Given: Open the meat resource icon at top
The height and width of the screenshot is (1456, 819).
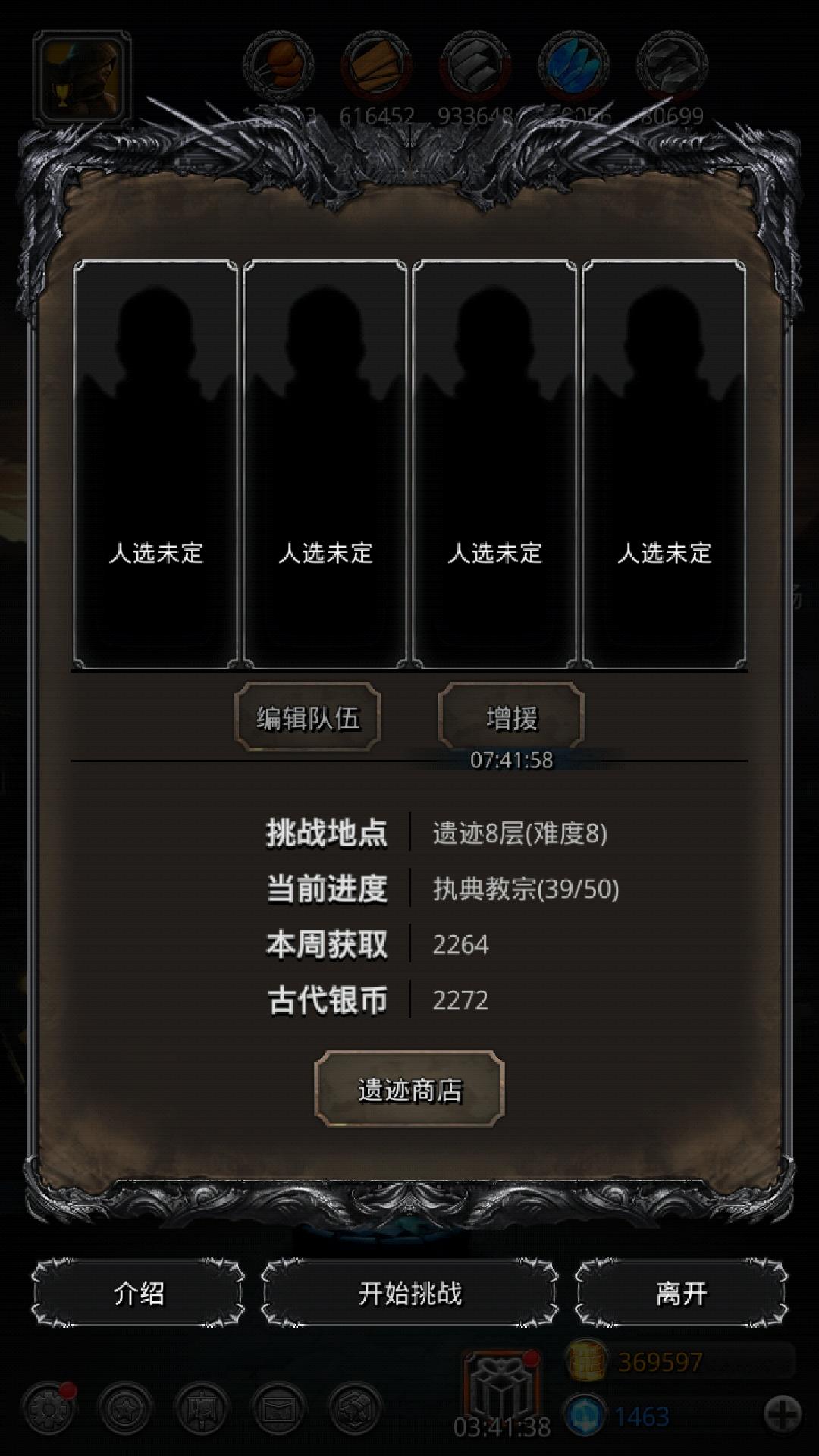Looking at the screenshot, I should point(279,67).
